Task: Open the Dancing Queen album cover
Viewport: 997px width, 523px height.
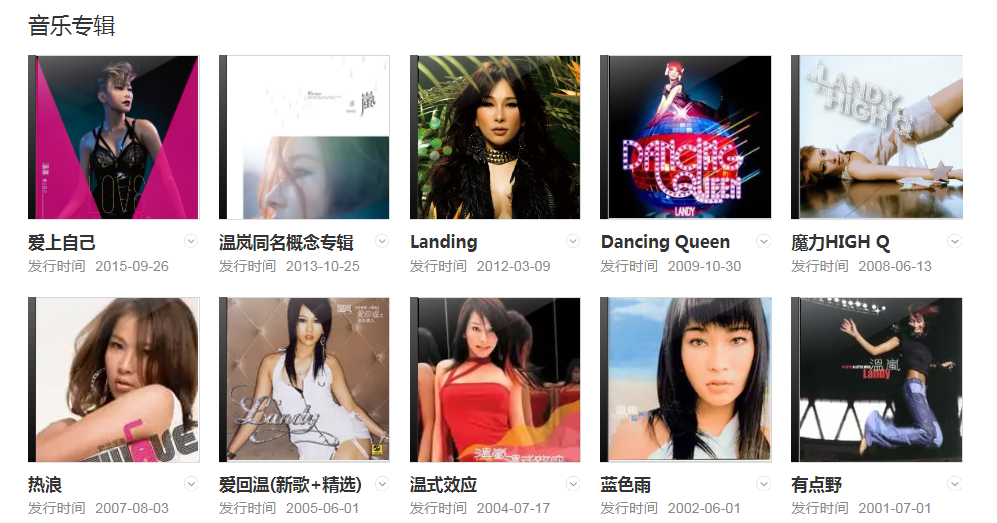Action: 686,137
